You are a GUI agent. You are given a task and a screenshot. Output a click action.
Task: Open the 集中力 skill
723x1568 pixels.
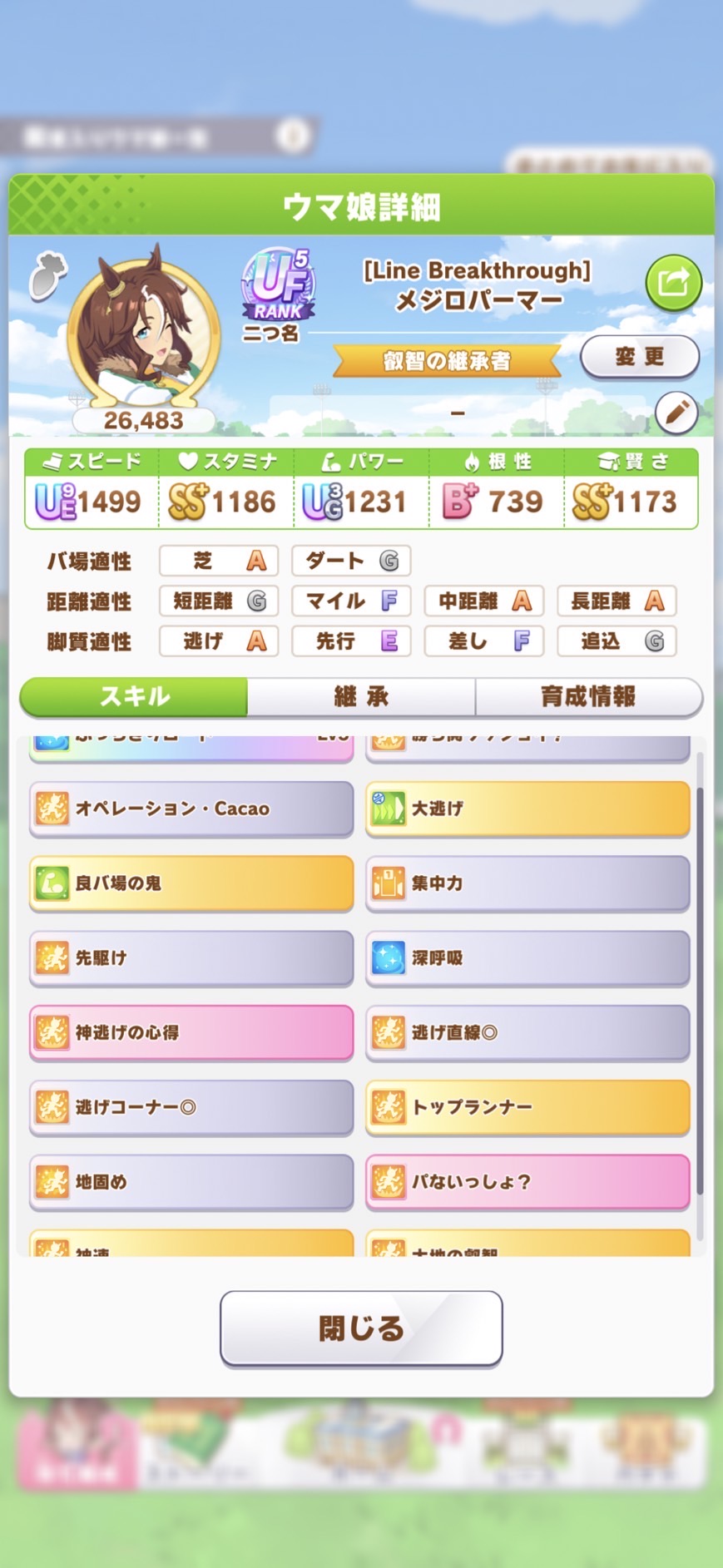[527, 883]
